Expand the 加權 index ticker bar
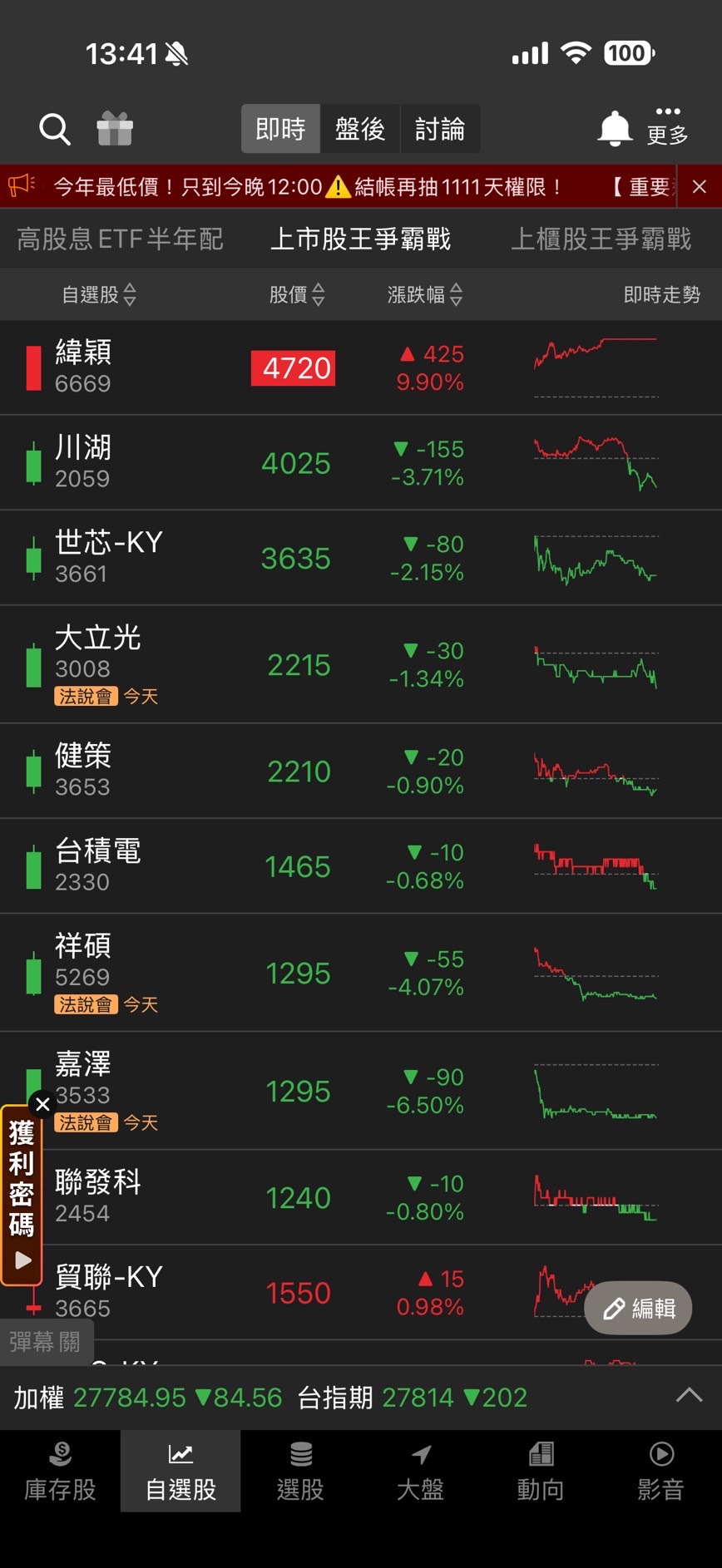This screenshot has width=722, height=1568. point(689,1396)
